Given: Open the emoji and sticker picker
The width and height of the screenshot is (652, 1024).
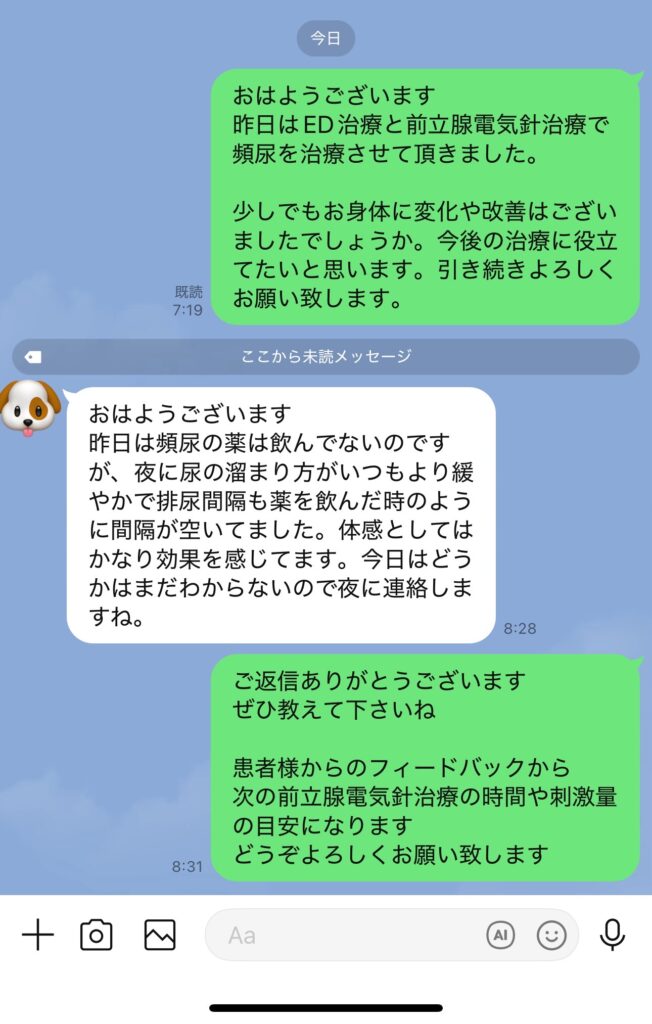Looking at the screenshot, I should [551, 935].
